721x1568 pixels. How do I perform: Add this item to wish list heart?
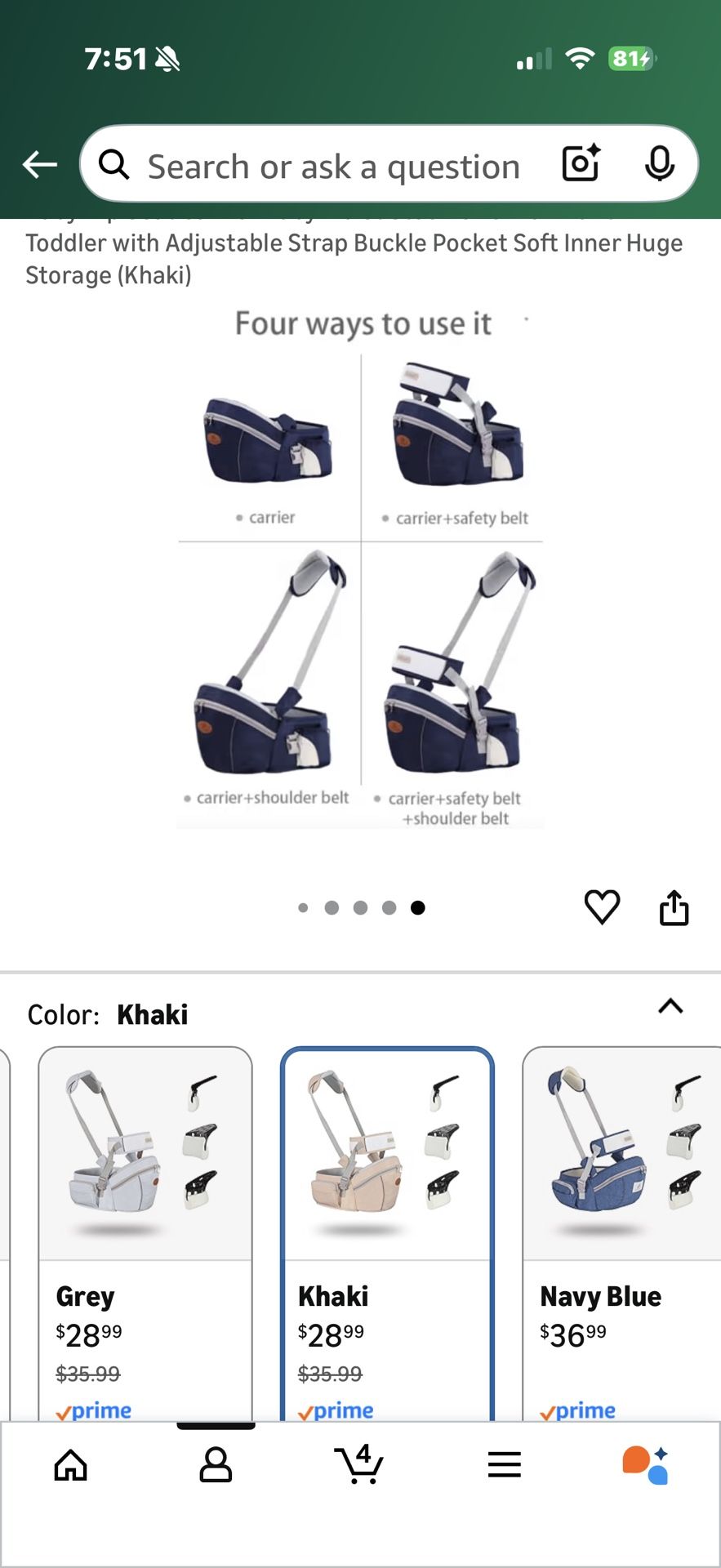pos(602,907)
